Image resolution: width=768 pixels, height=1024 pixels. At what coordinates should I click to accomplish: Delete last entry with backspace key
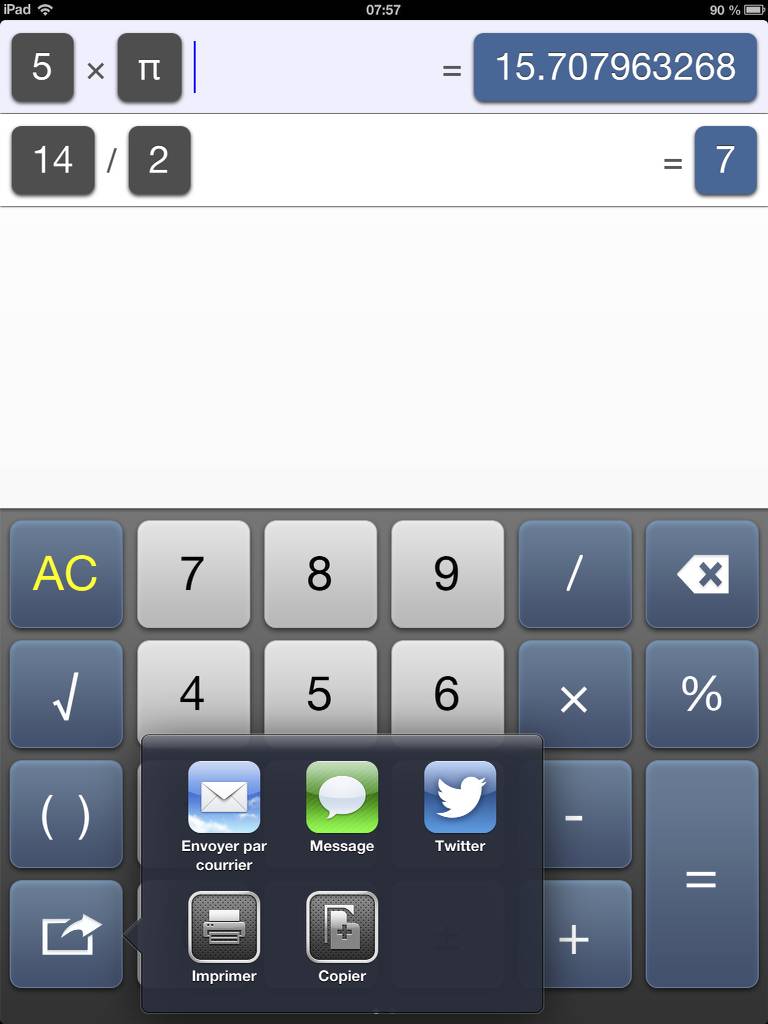click(702, 574)
